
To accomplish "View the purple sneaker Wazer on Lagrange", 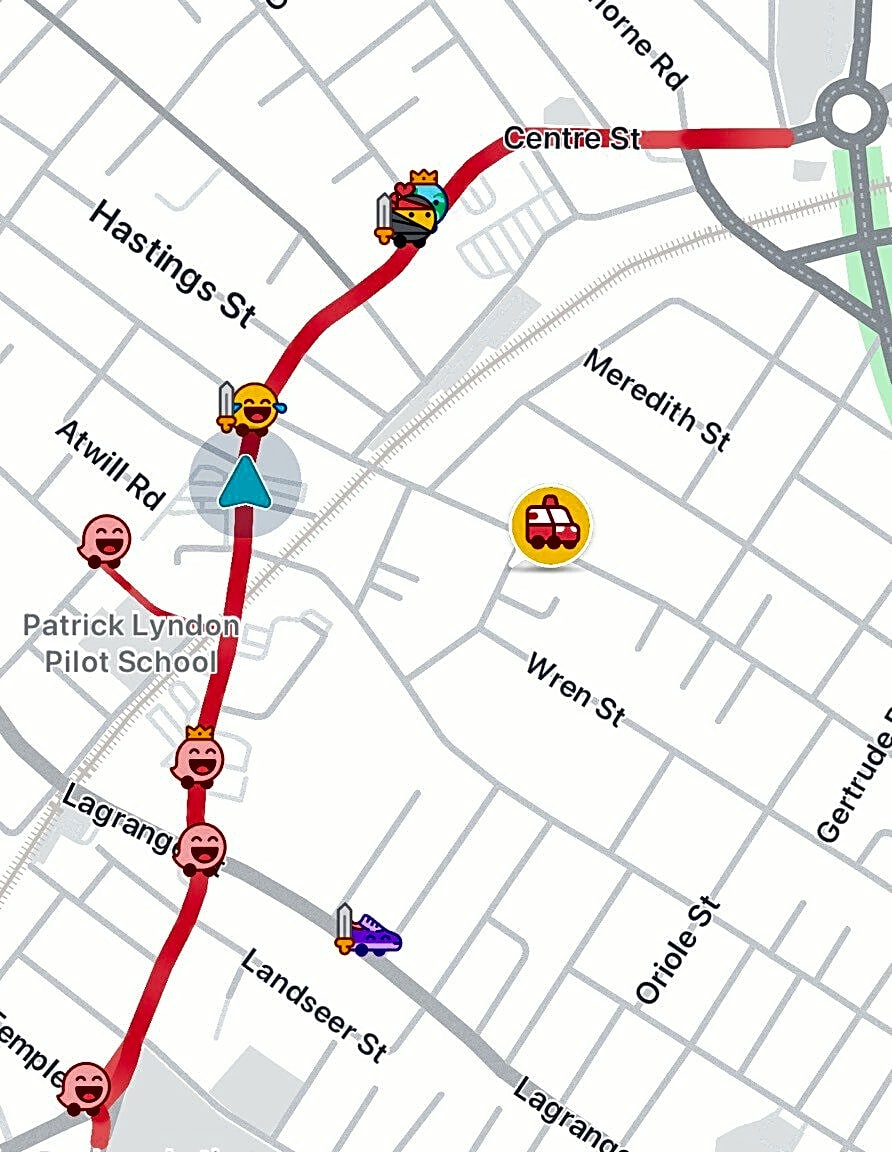I will coord(370,934).
